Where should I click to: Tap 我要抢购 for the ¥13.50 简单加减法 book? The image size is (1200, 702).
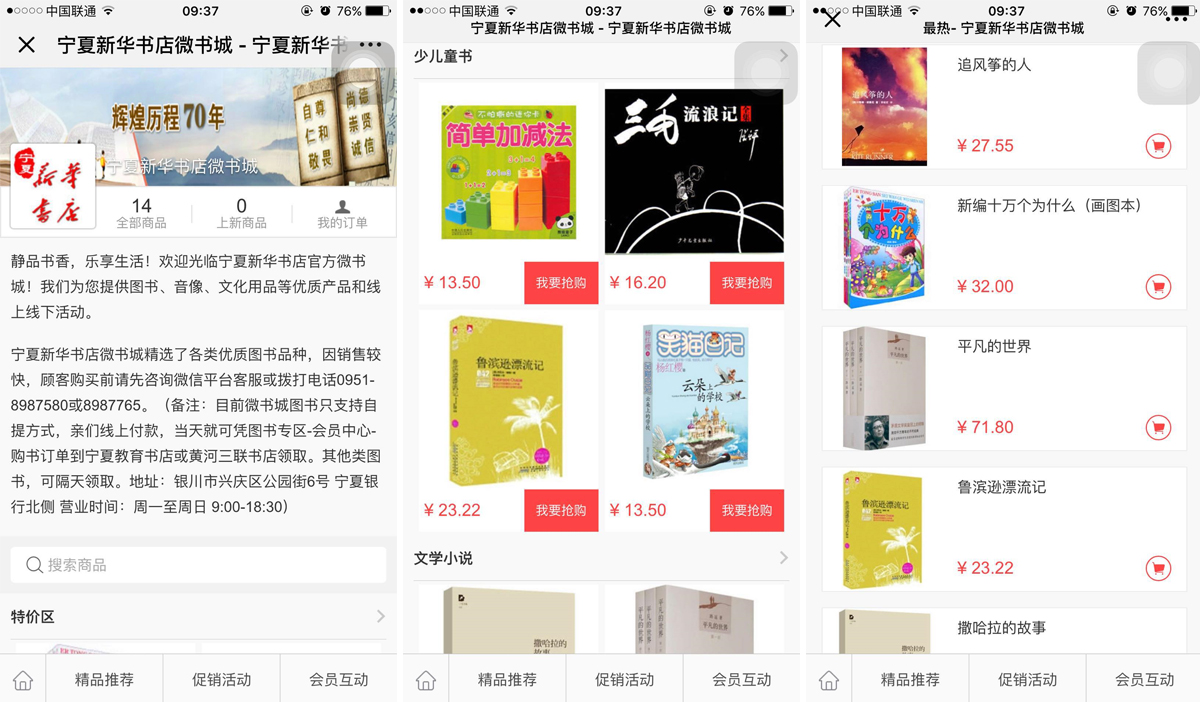pyautogui.click(x=561, y=283)
